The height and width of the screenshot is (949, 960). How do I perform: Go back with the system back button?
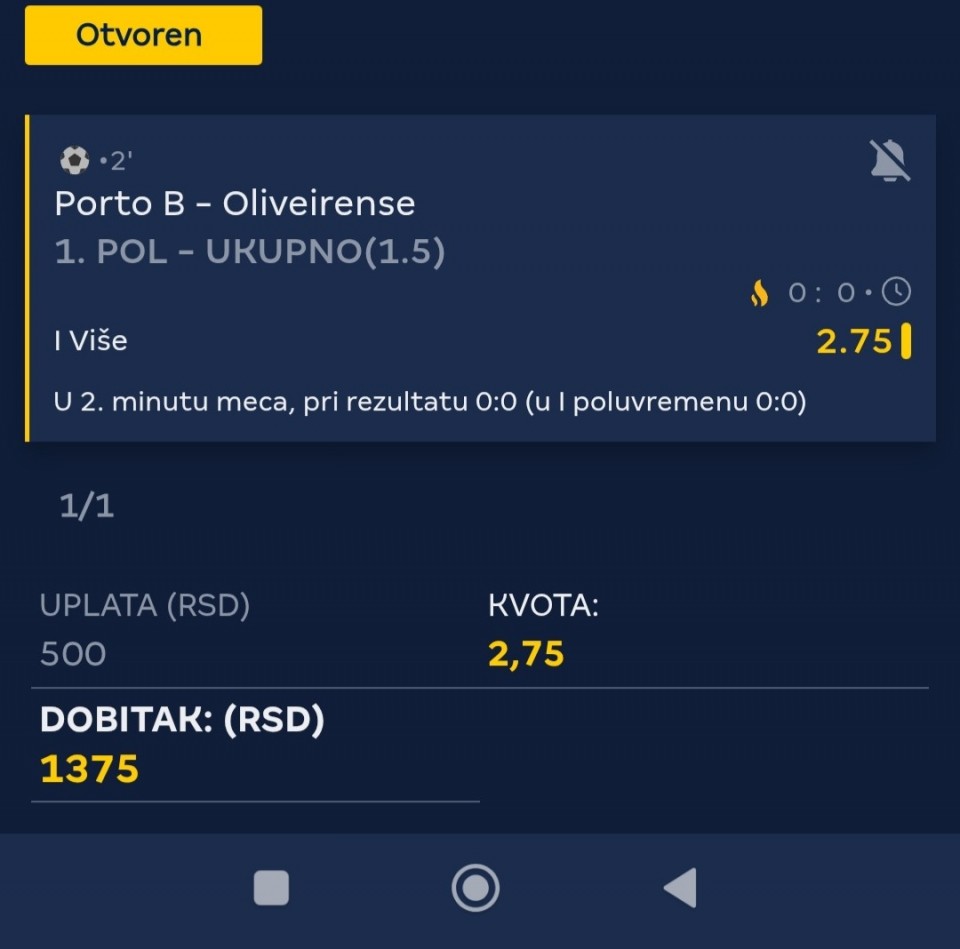click(x=680, y=888)
